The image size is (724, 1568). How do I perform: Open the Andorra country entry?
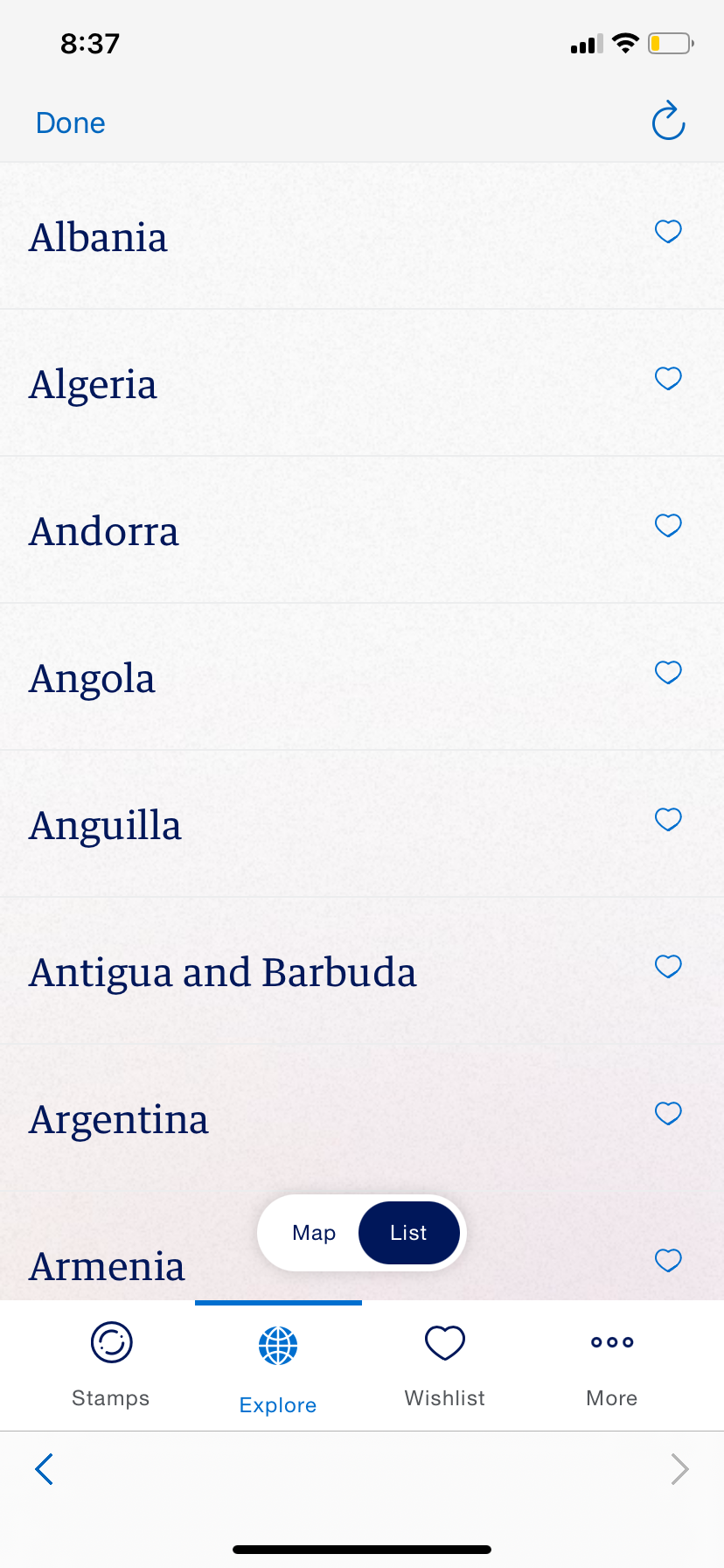pyautogui.click(x=104, y=532)
